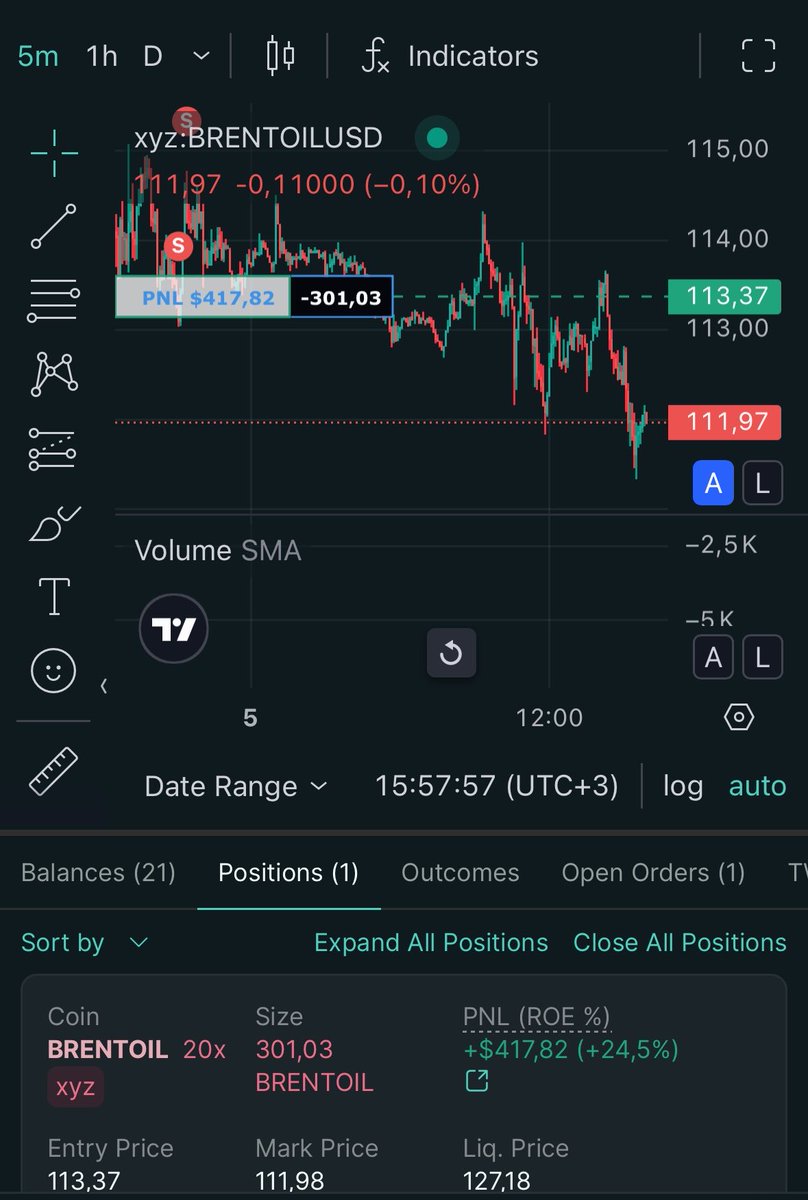Viewport: 808px width, 1200px height.
Task: Tap Close All Positions
Action: click(680, 942)
